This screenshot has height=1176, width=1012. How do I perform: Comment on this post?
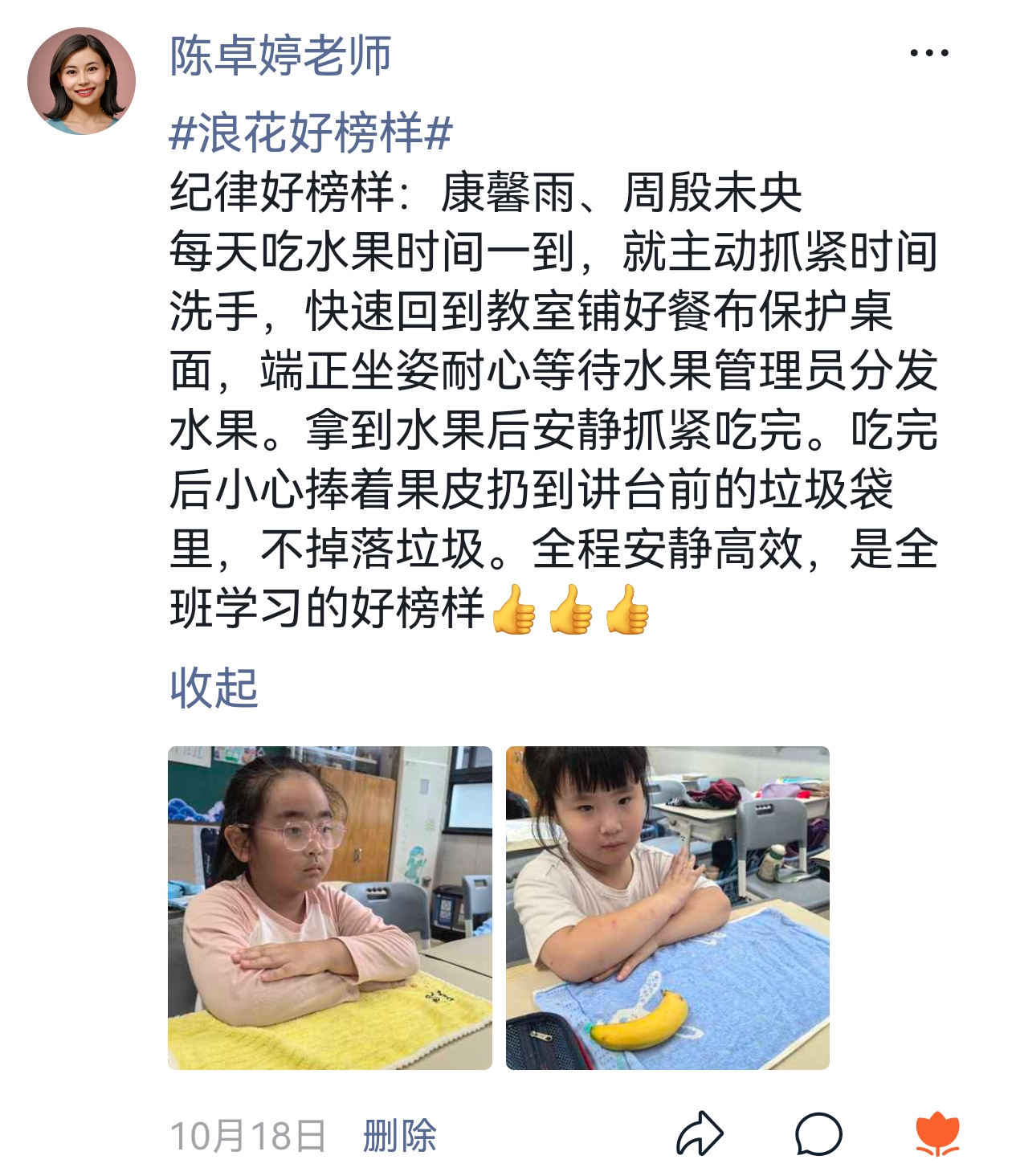click(818, 1134)
